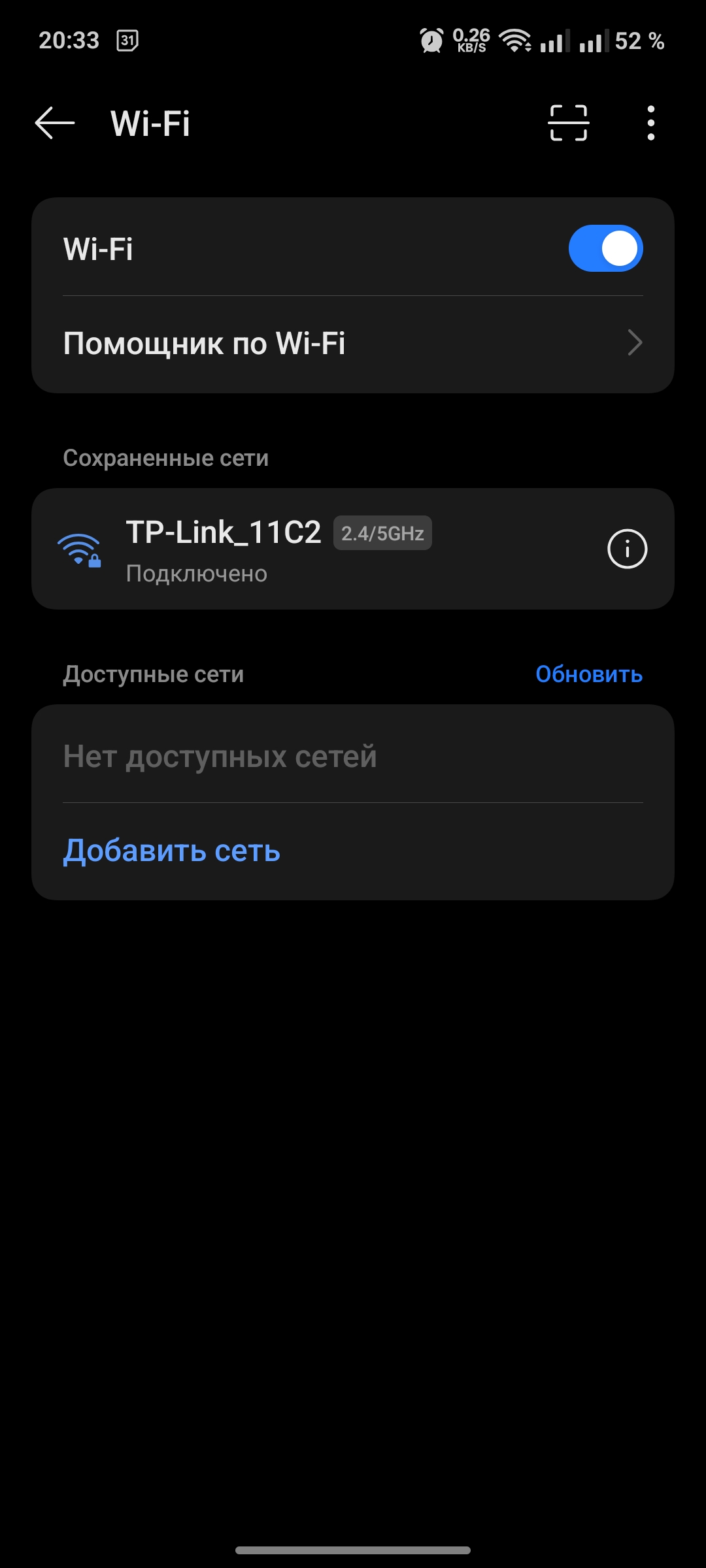Tap Обновить to refresh networks
The image size is (706, 1568).
pyautogui.click(x=589, y=674)
